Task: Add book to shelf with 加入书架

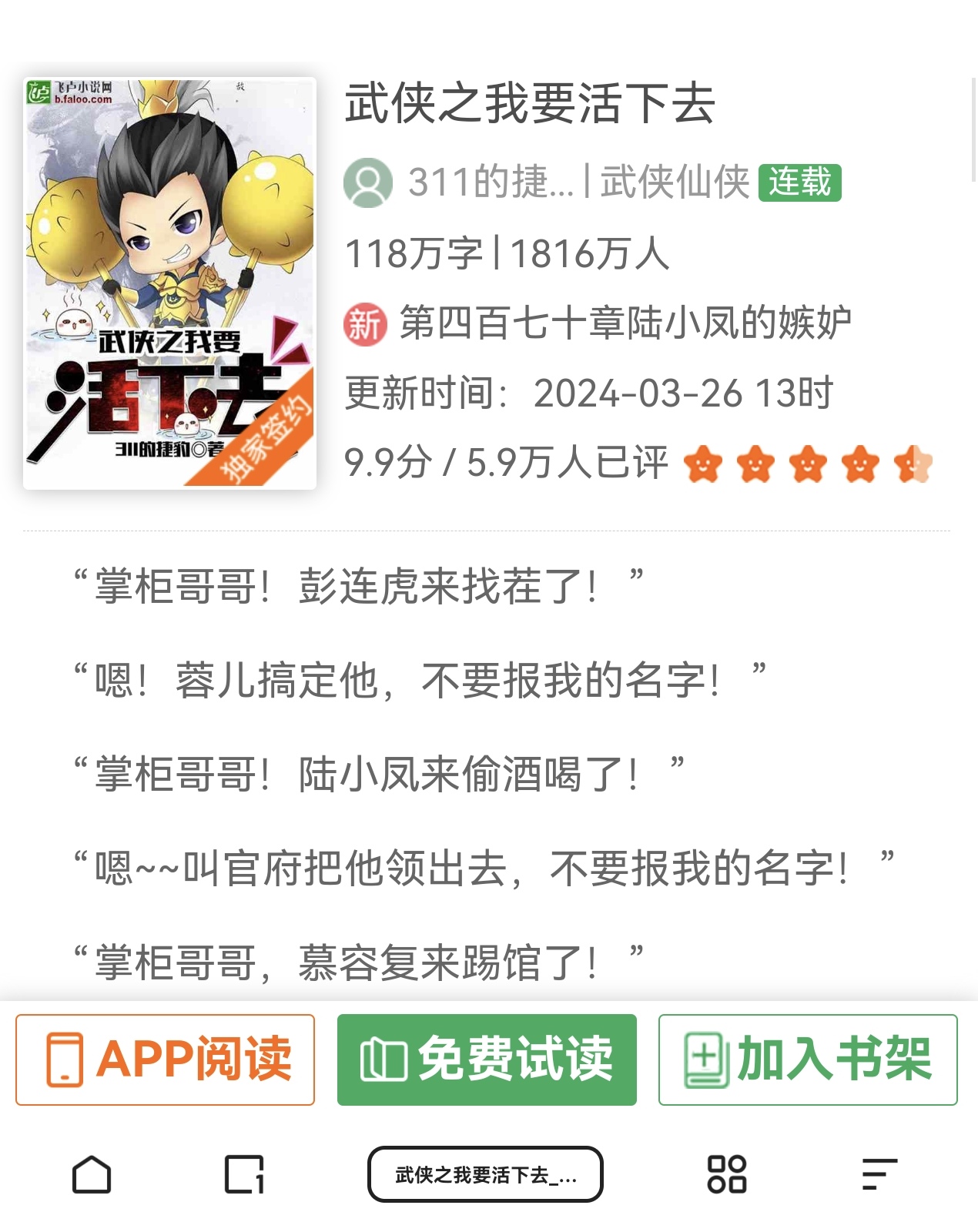Action: (808, 1060)
